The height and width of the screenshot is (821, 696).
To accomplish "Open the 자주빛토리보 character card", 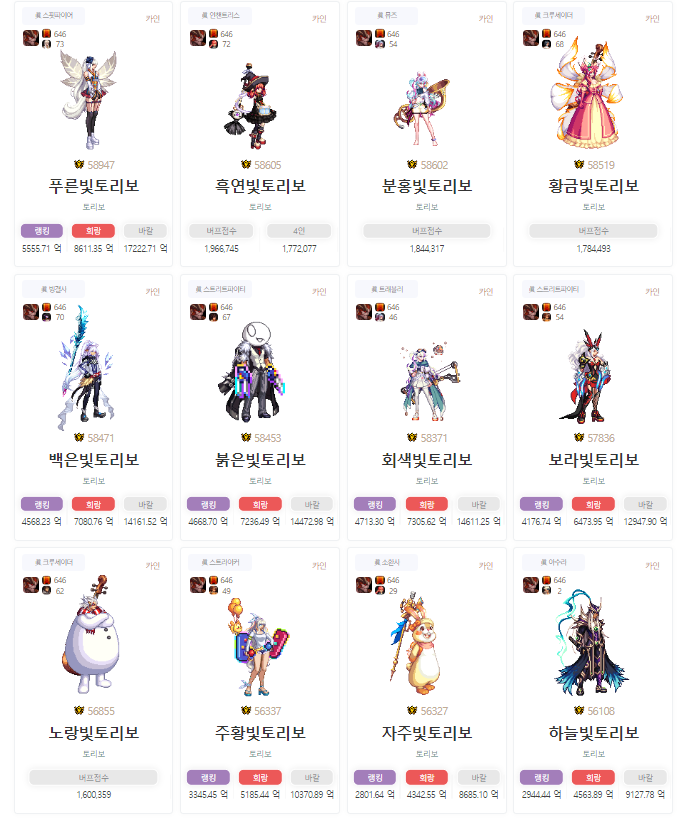I will coord(426,732).
